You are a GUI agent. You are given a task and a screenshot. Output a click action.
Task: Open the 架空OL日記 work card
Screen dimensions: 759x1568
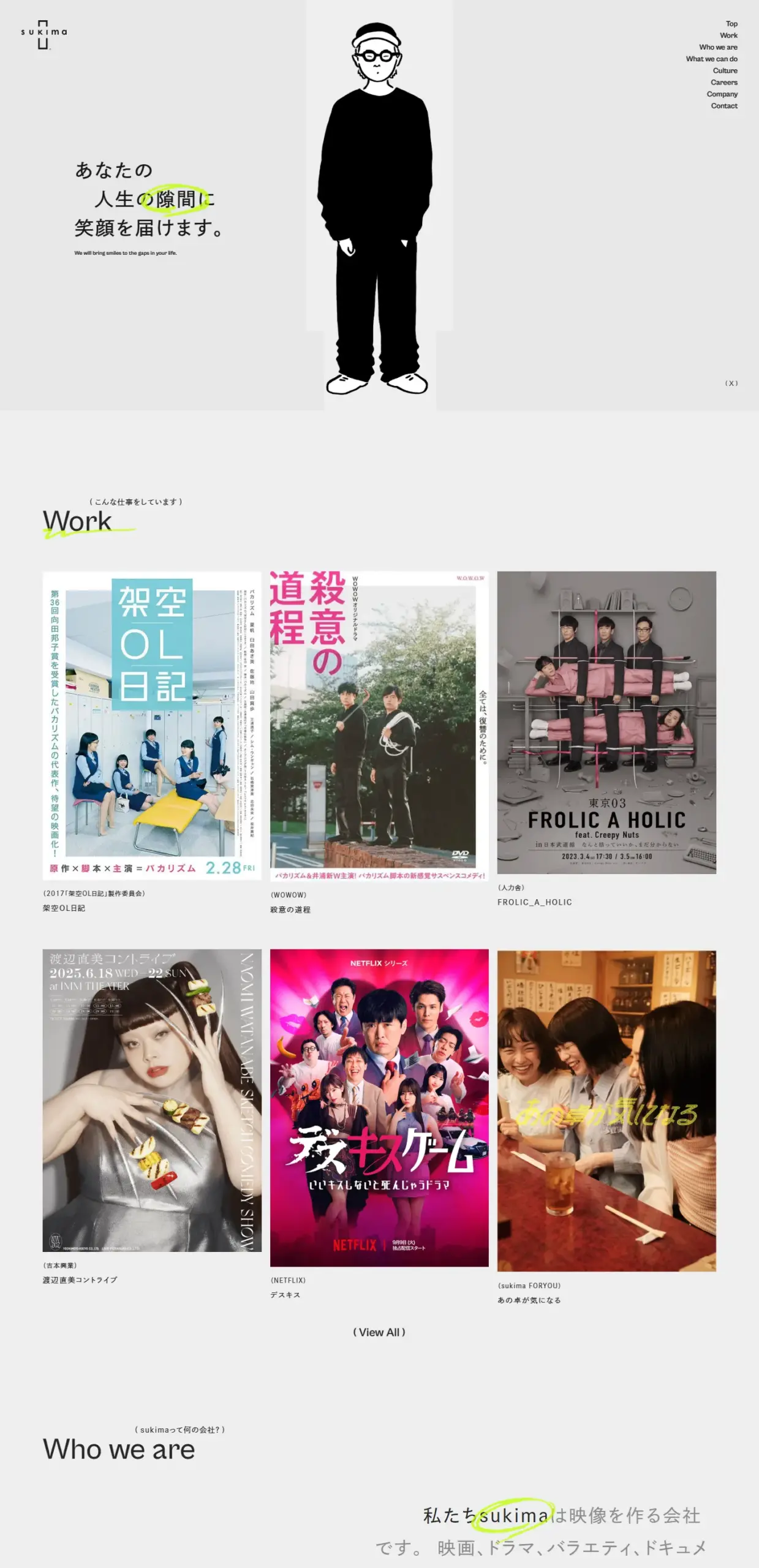152,725
